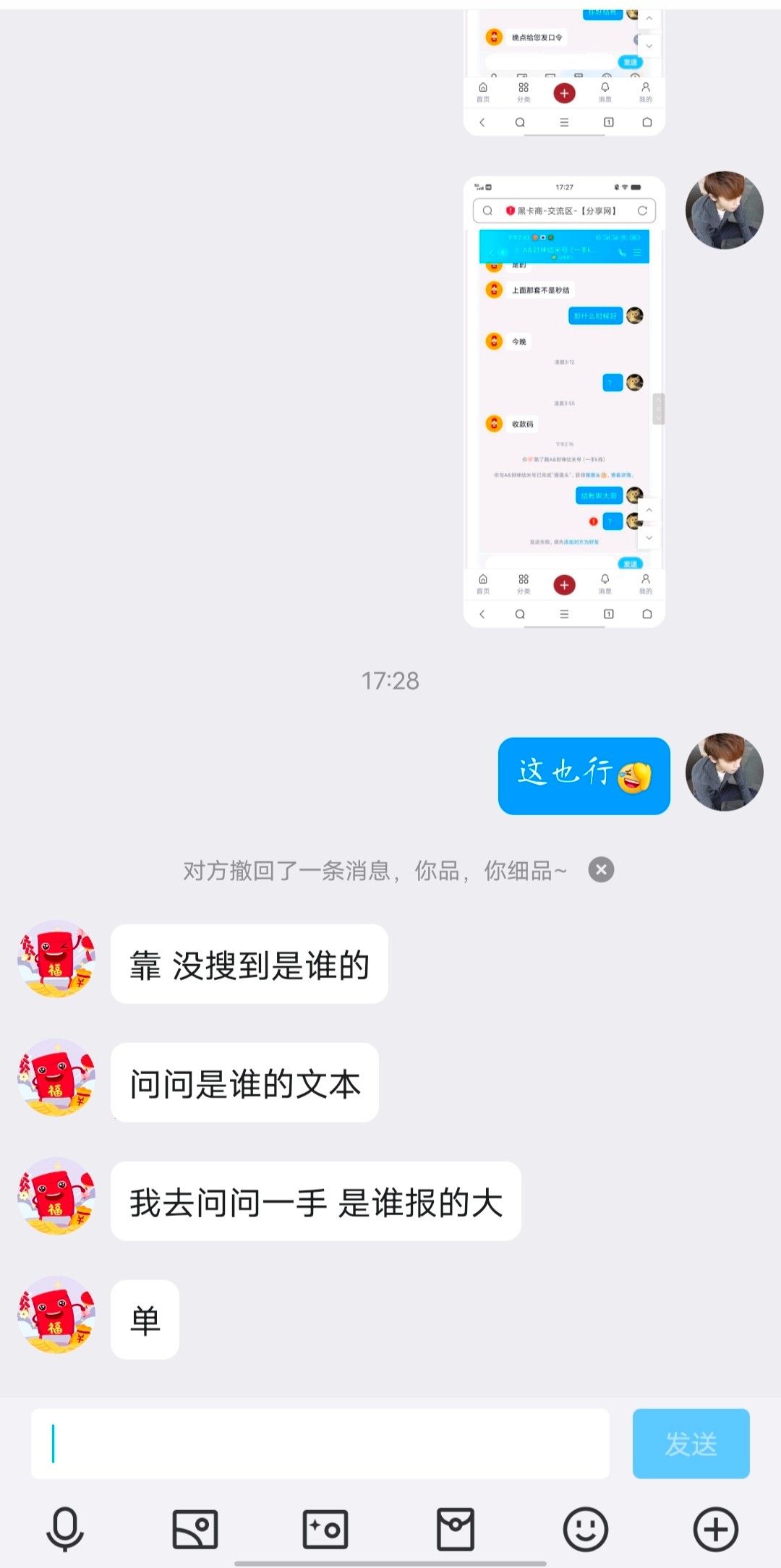Tap the 发送 send button

(691, 1443)
